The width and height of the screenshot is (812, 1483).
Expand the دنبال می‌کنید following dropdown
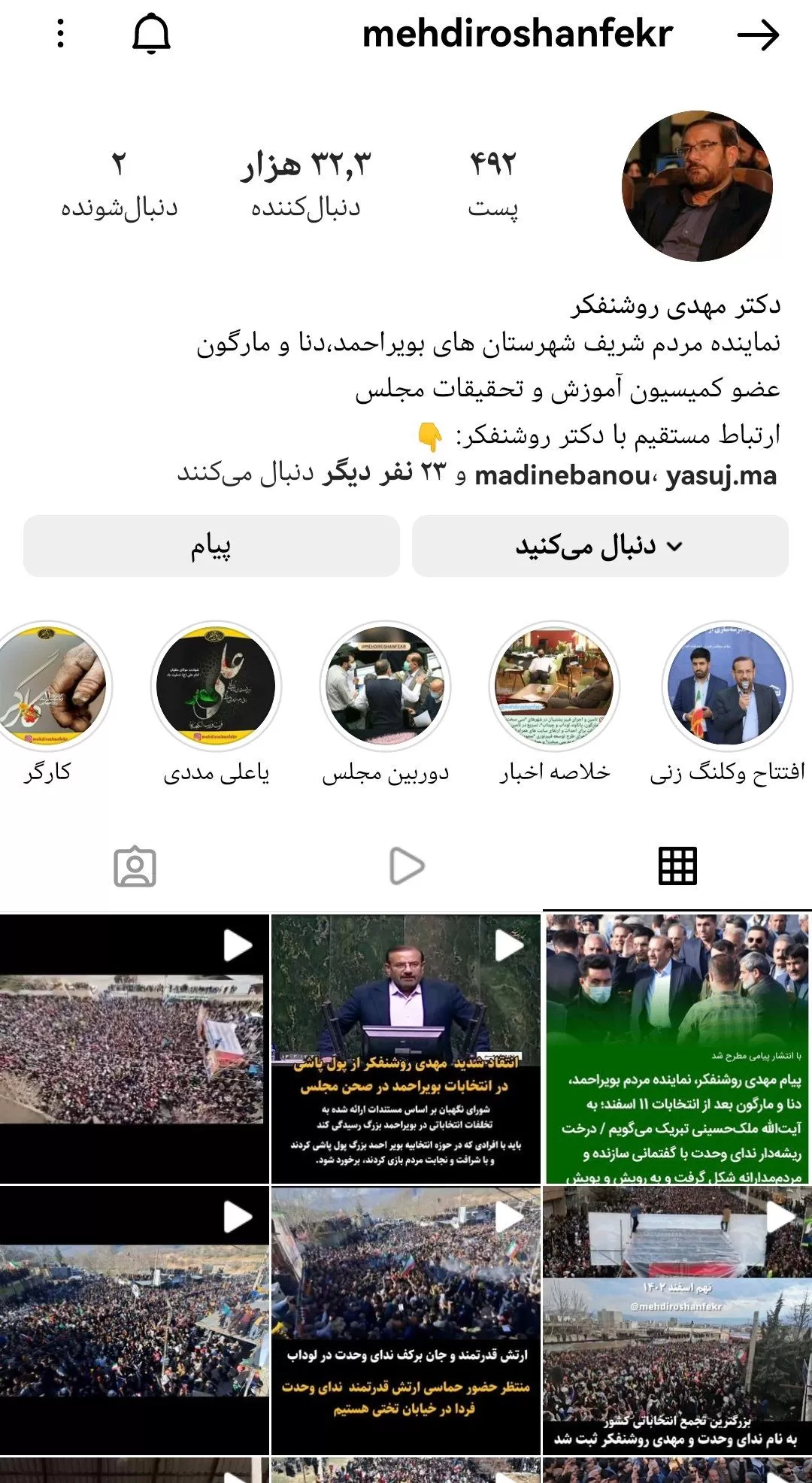[600, 546]
